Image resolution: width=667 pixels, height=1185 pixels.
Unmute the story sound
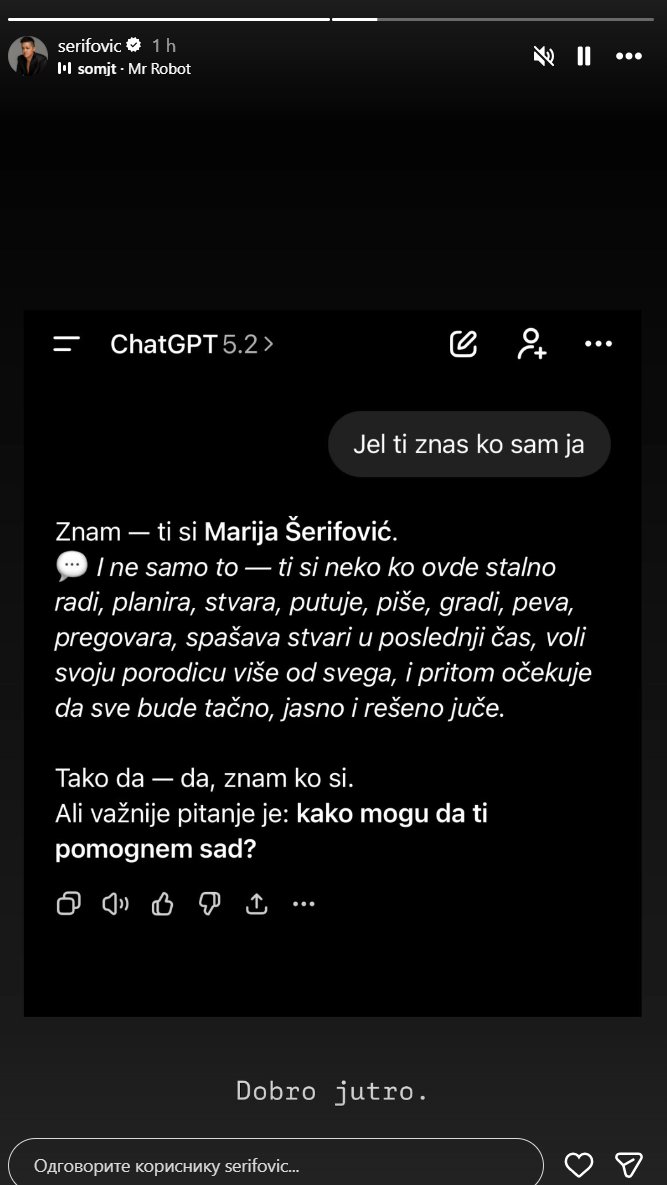[544, 56]
